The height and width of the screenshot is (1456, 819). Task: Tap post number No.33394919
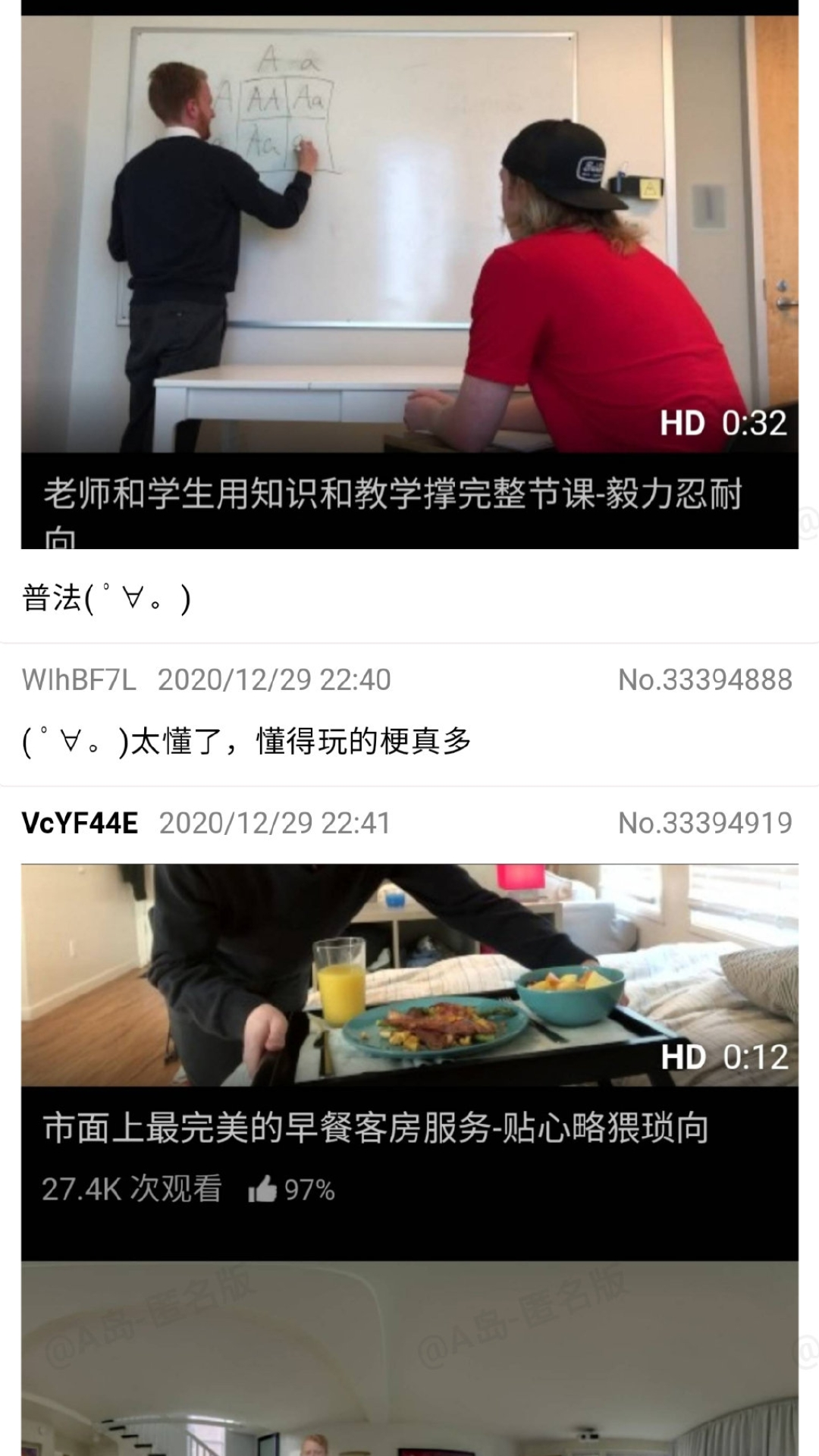[x=704, y=823]
